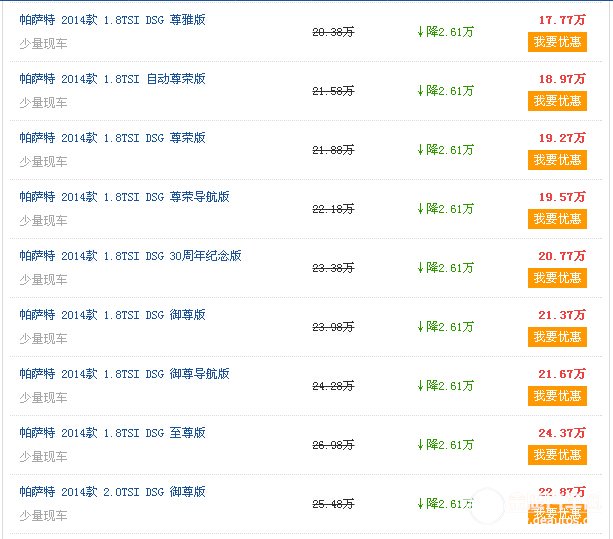Open 帕萨特 1.8TSI DSG 御尊版 link
The width and height of the screenshot is (613, 539).
tap(112, 315)
